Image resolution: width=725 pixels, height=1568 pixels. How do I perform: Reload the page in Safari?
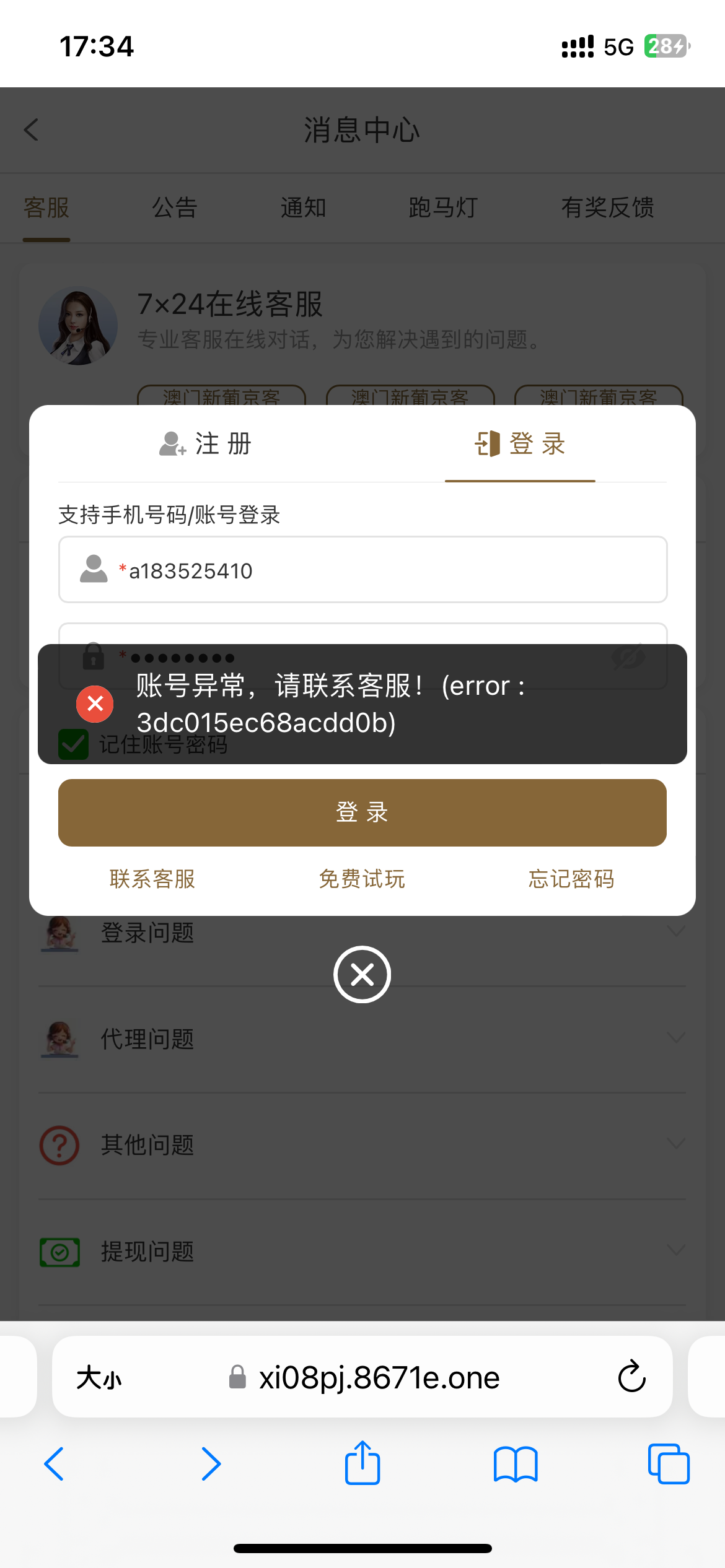[x=631, y=1377]
